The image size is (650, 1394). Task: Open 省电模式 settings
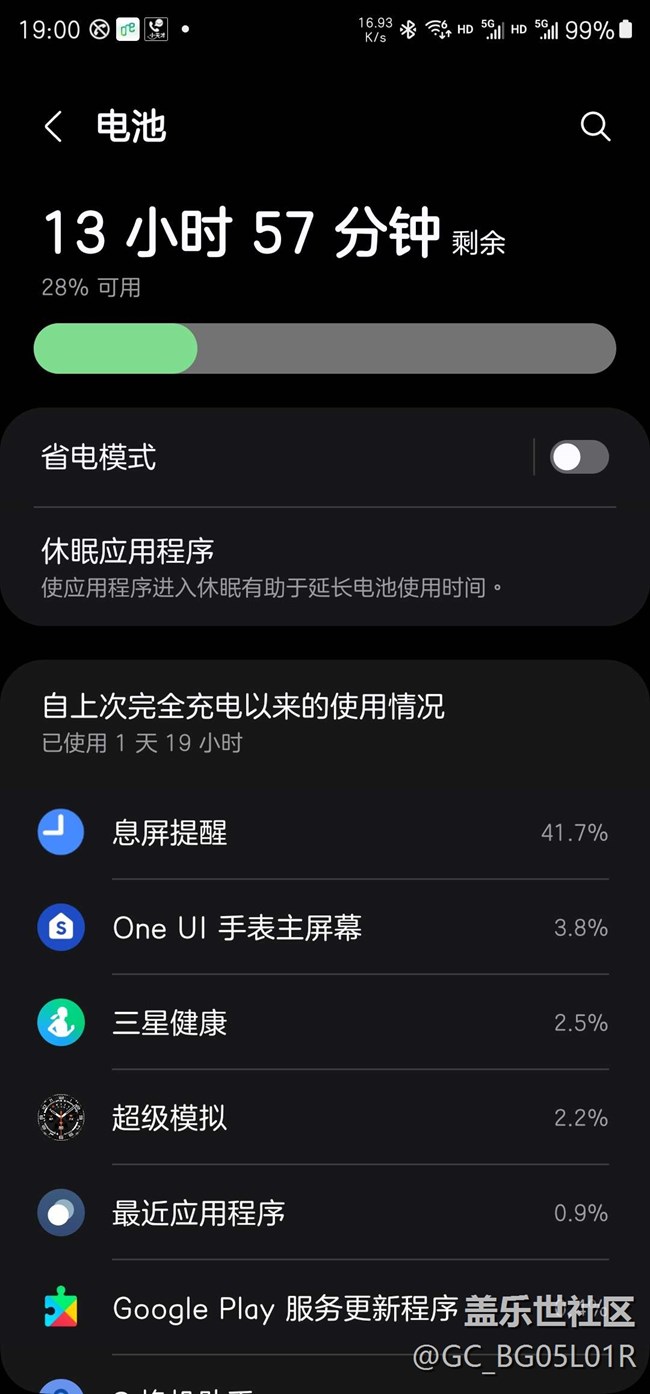pyautogui.click(x=270, y=458)
